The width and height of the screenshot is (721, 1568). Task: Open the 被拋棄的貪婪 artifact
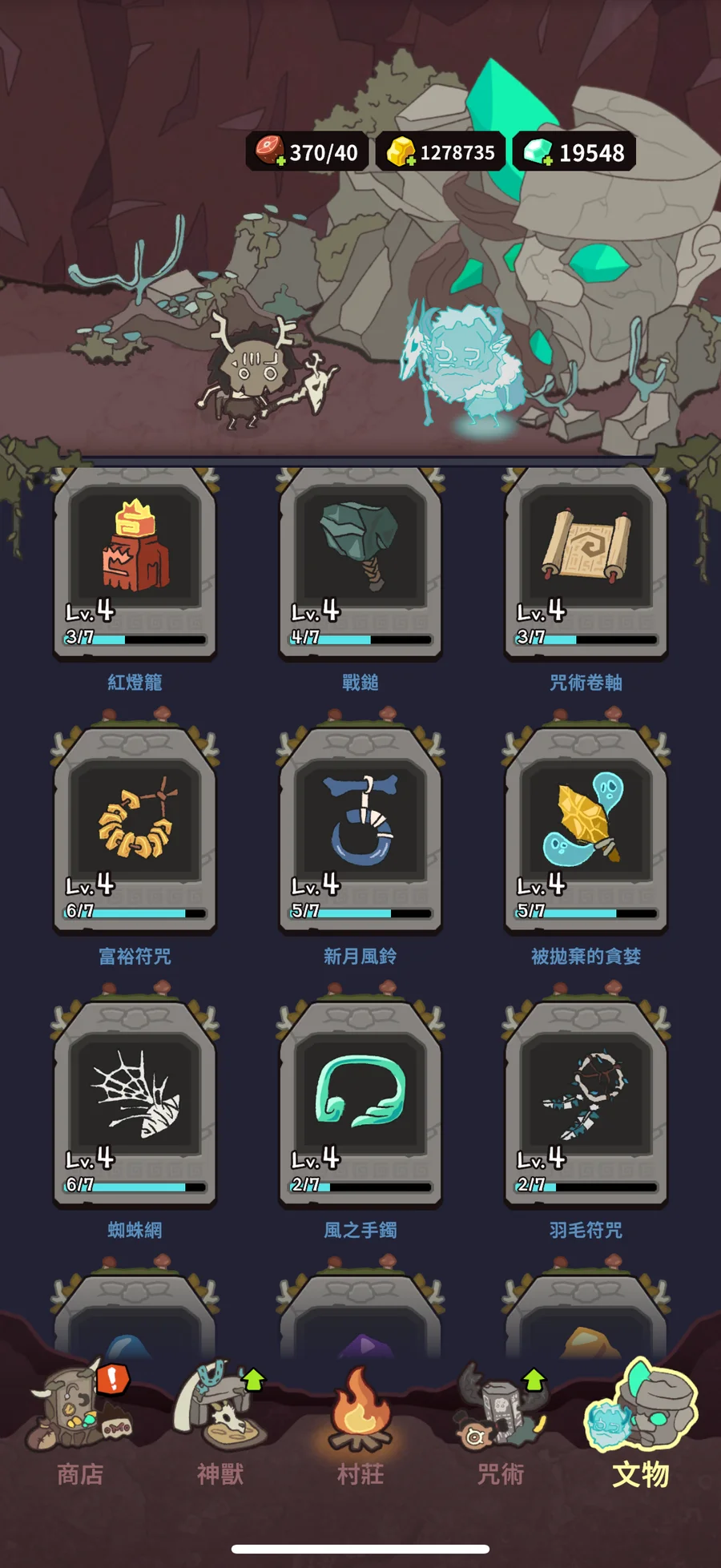tap(586, 833)
